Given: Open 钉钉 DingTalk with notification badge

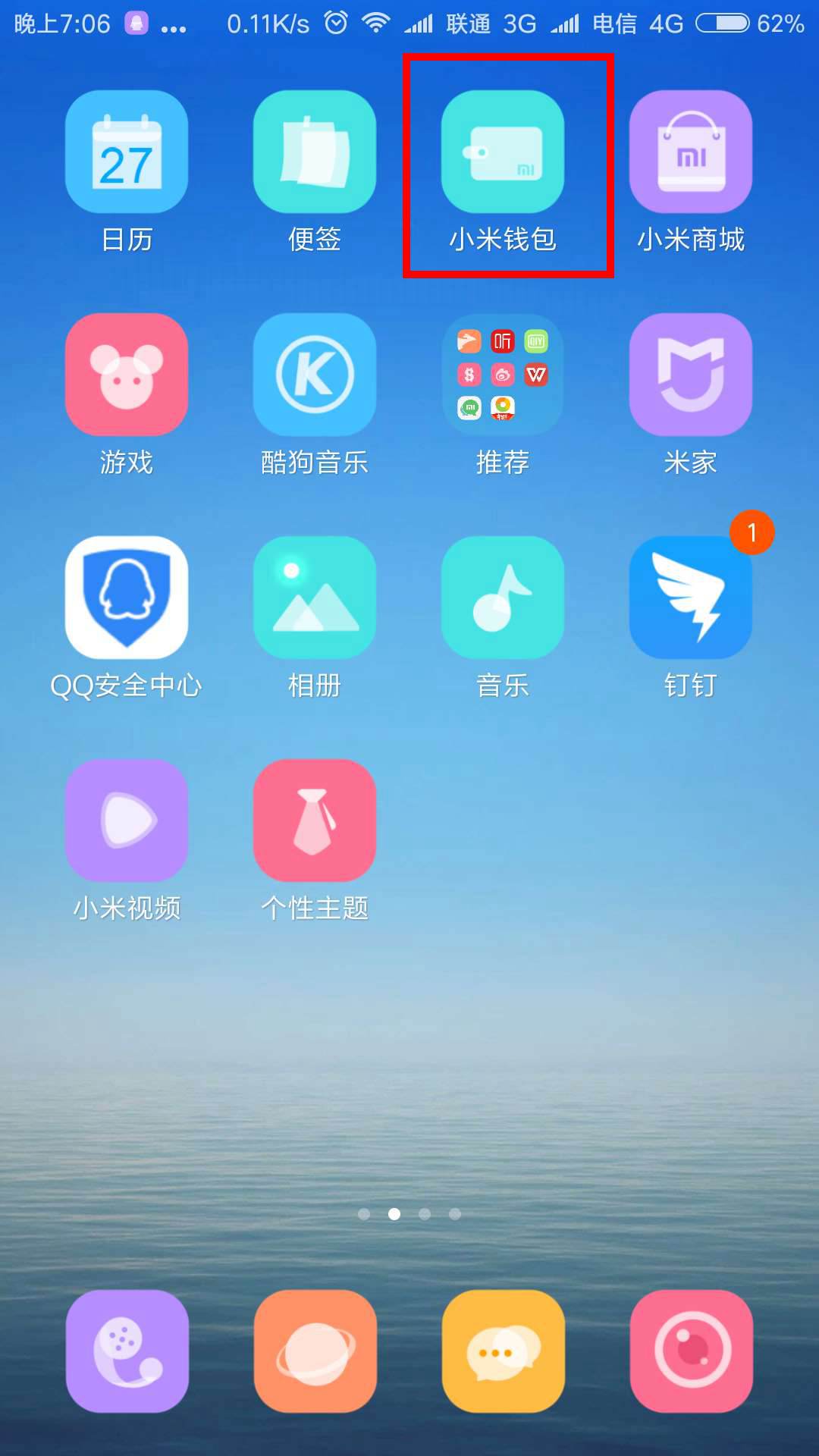Looking at the screenshot, I should point(691,597).
